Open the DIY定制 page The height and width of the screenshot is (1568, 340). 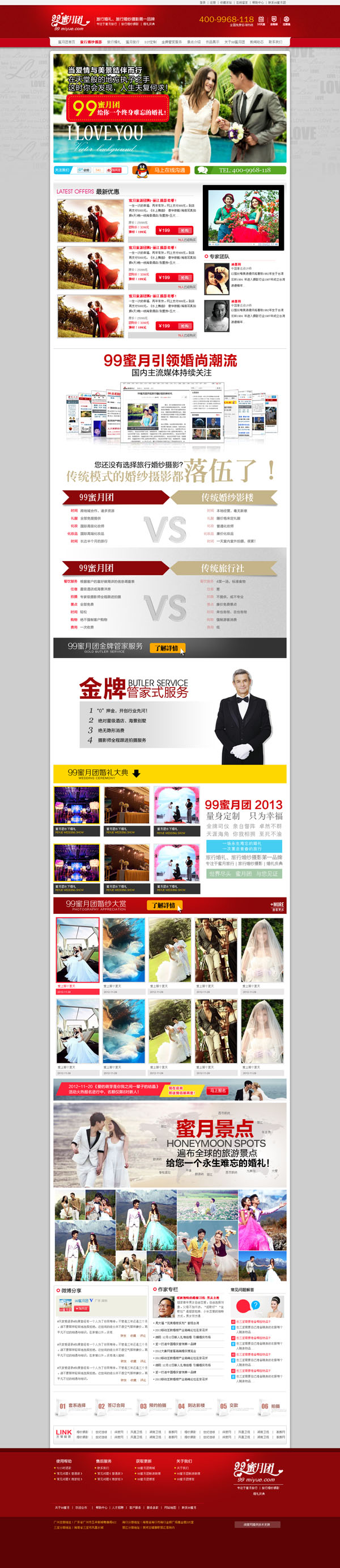point(150,42)
